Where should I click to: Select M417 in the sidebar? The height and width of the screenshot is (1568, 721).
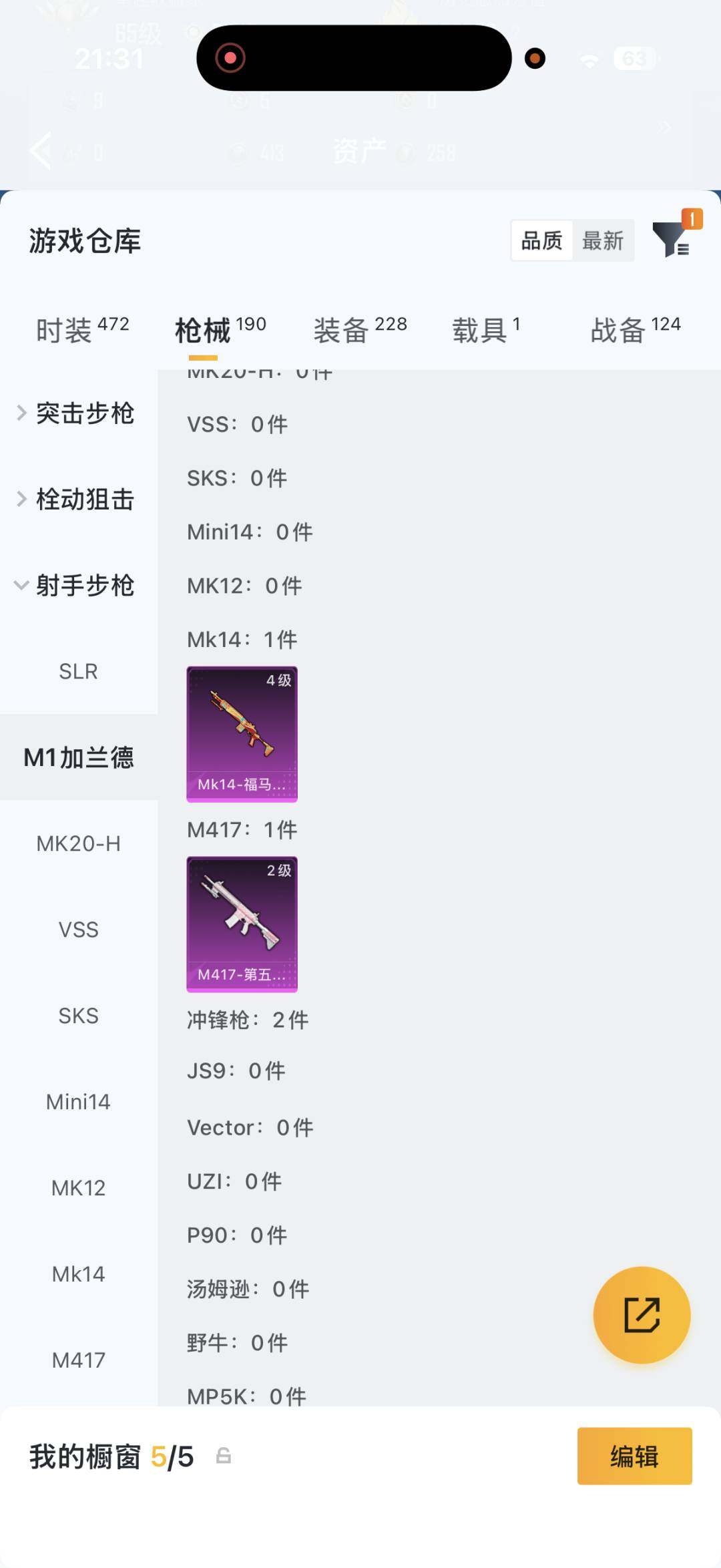tap(79, 1359)
